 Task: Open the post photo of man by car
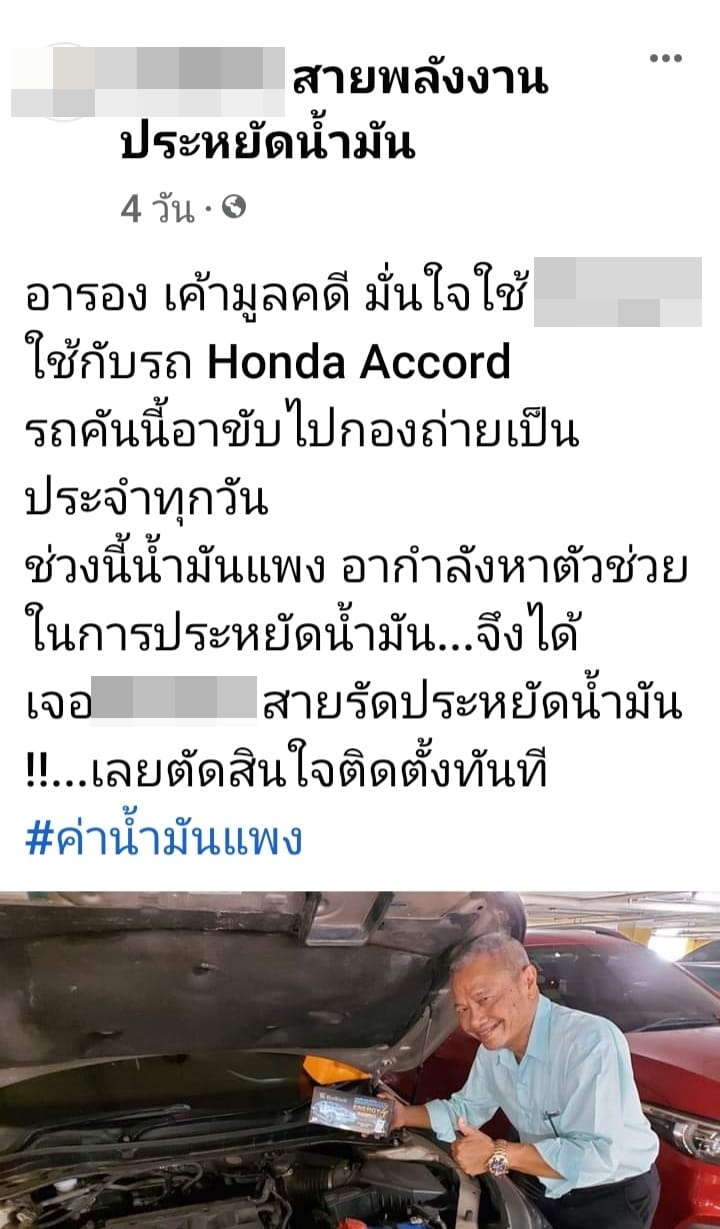(x=360, y=1060)
